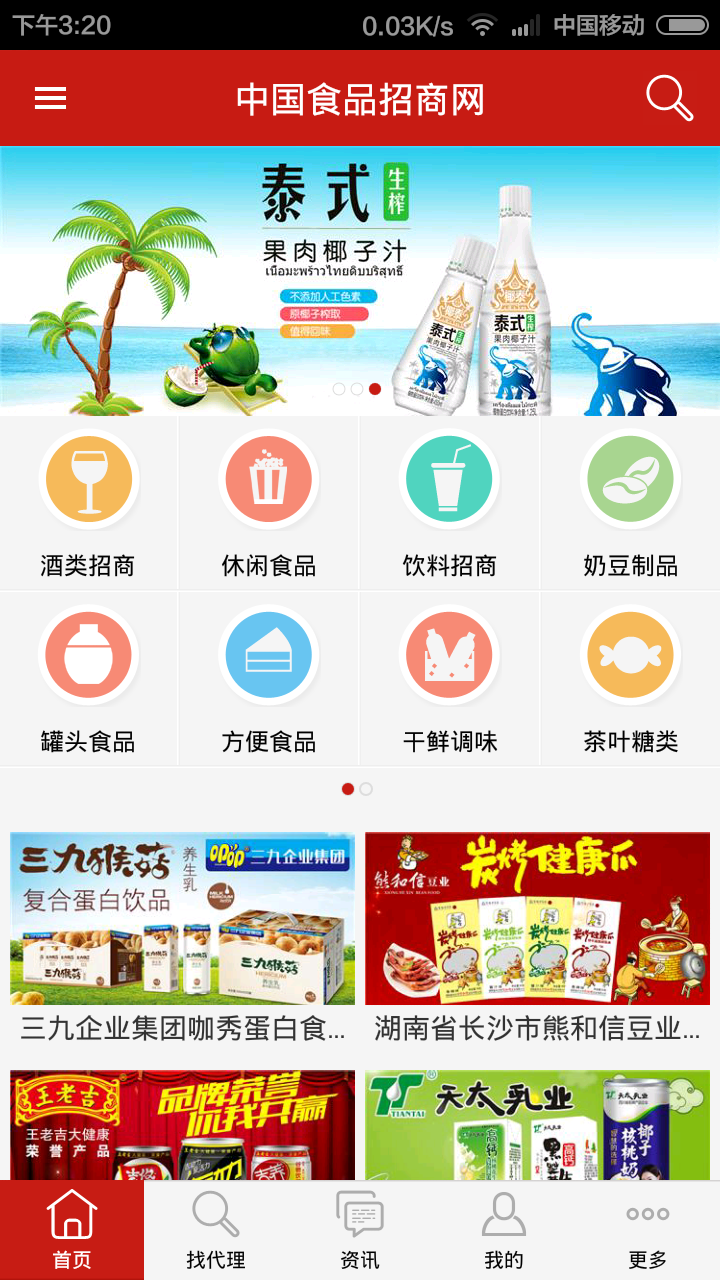
Task: Open the 罐头食品 canned food icon
Action: click(x=89, y=655)
